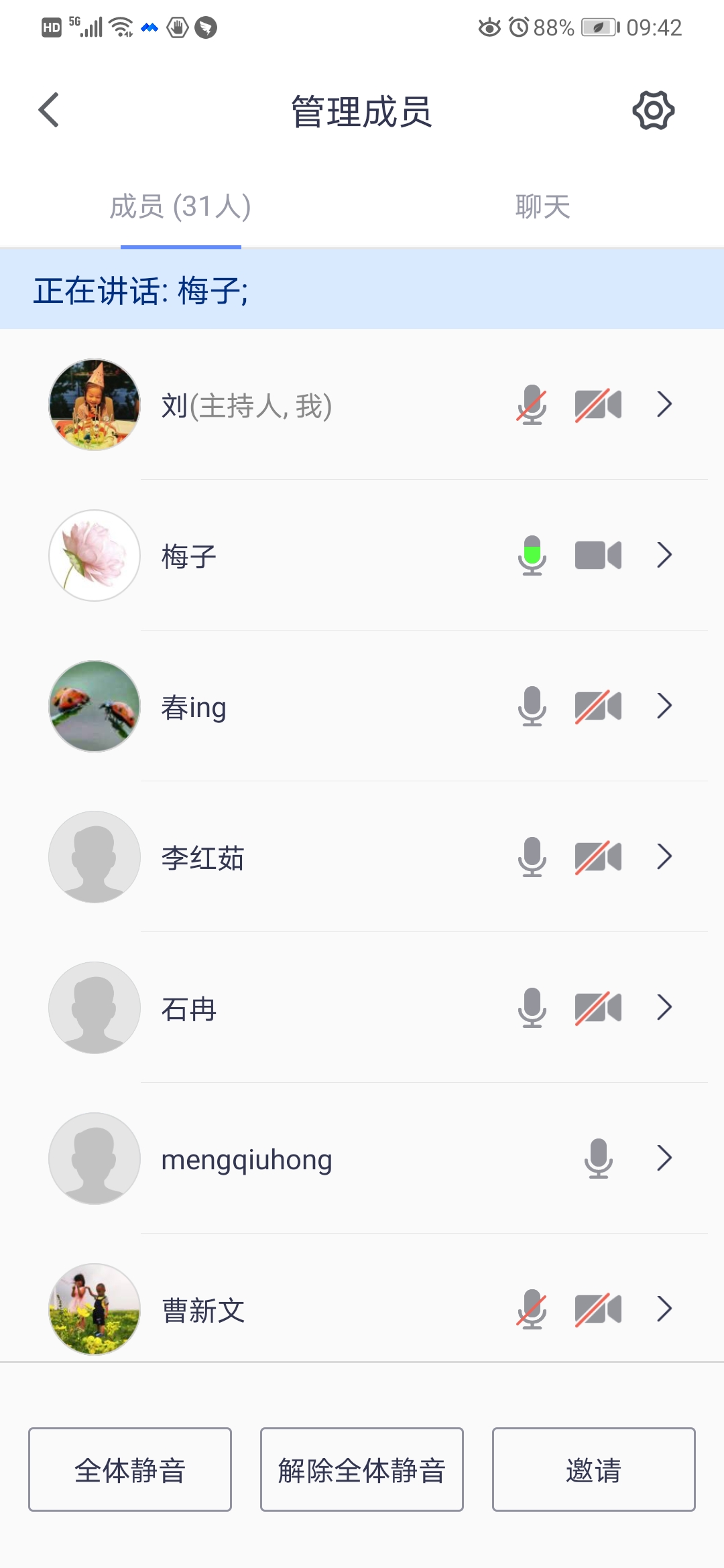Open member options for 曹新文
The image size is (724, 1568).
click(x=664, y=1309)
